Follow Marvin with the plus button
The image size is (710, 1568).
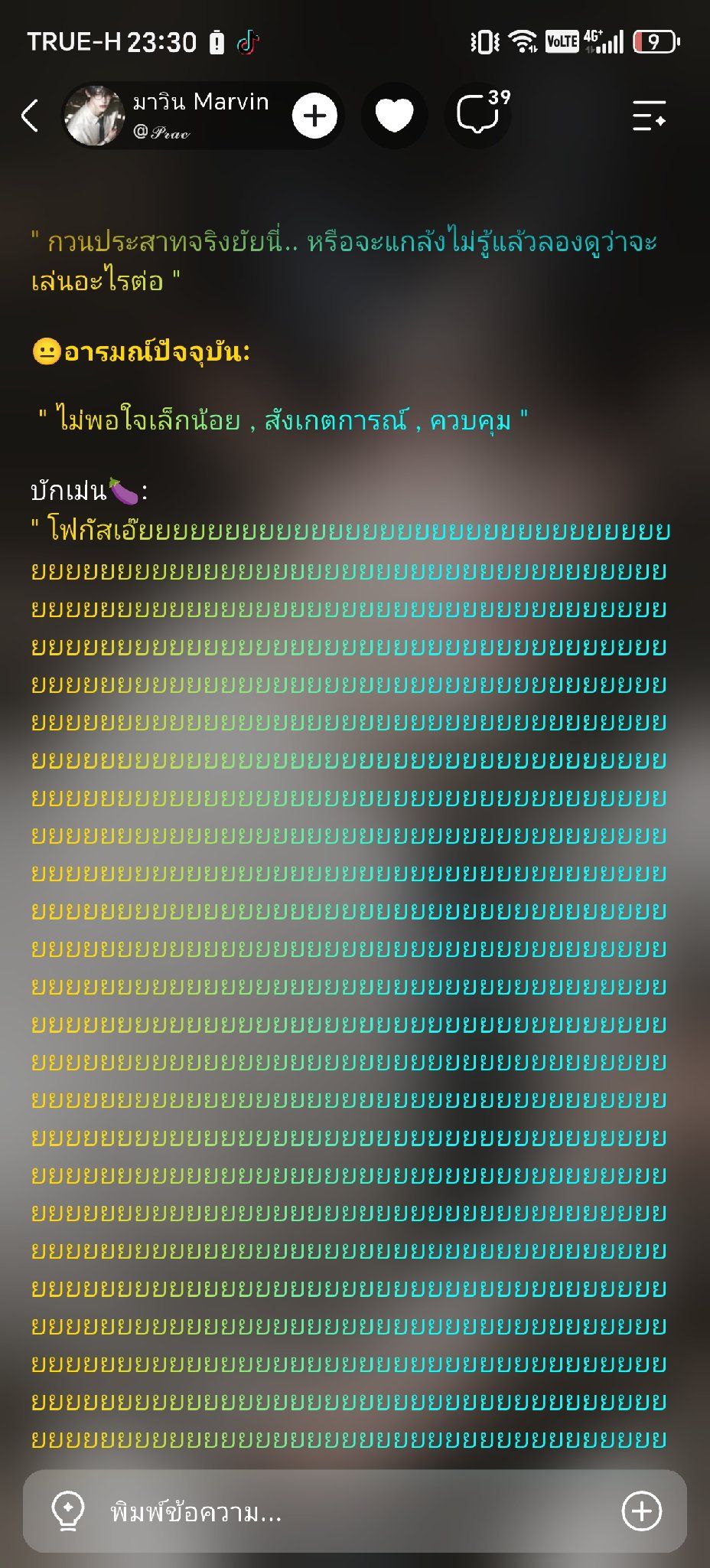(314, 116)
